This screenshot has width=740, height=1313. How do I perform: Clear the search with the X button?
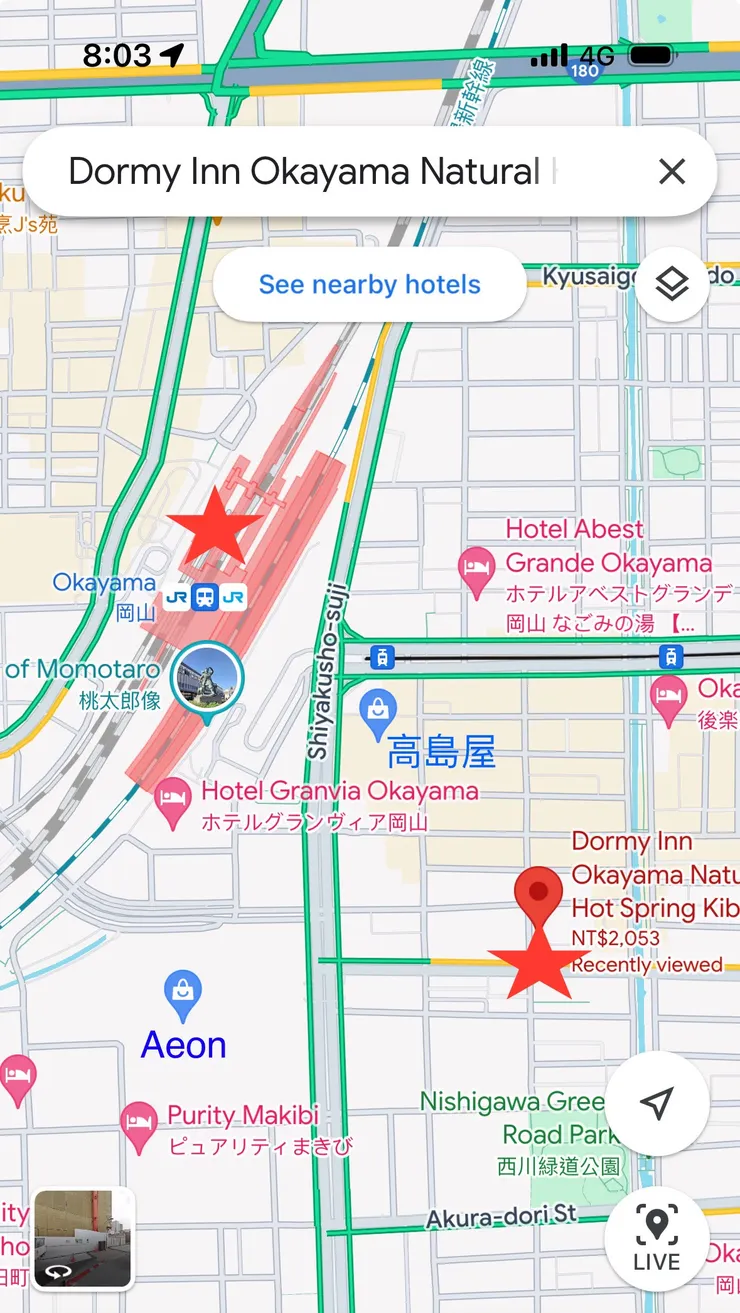pyautogui.click(x=671, y=171)
